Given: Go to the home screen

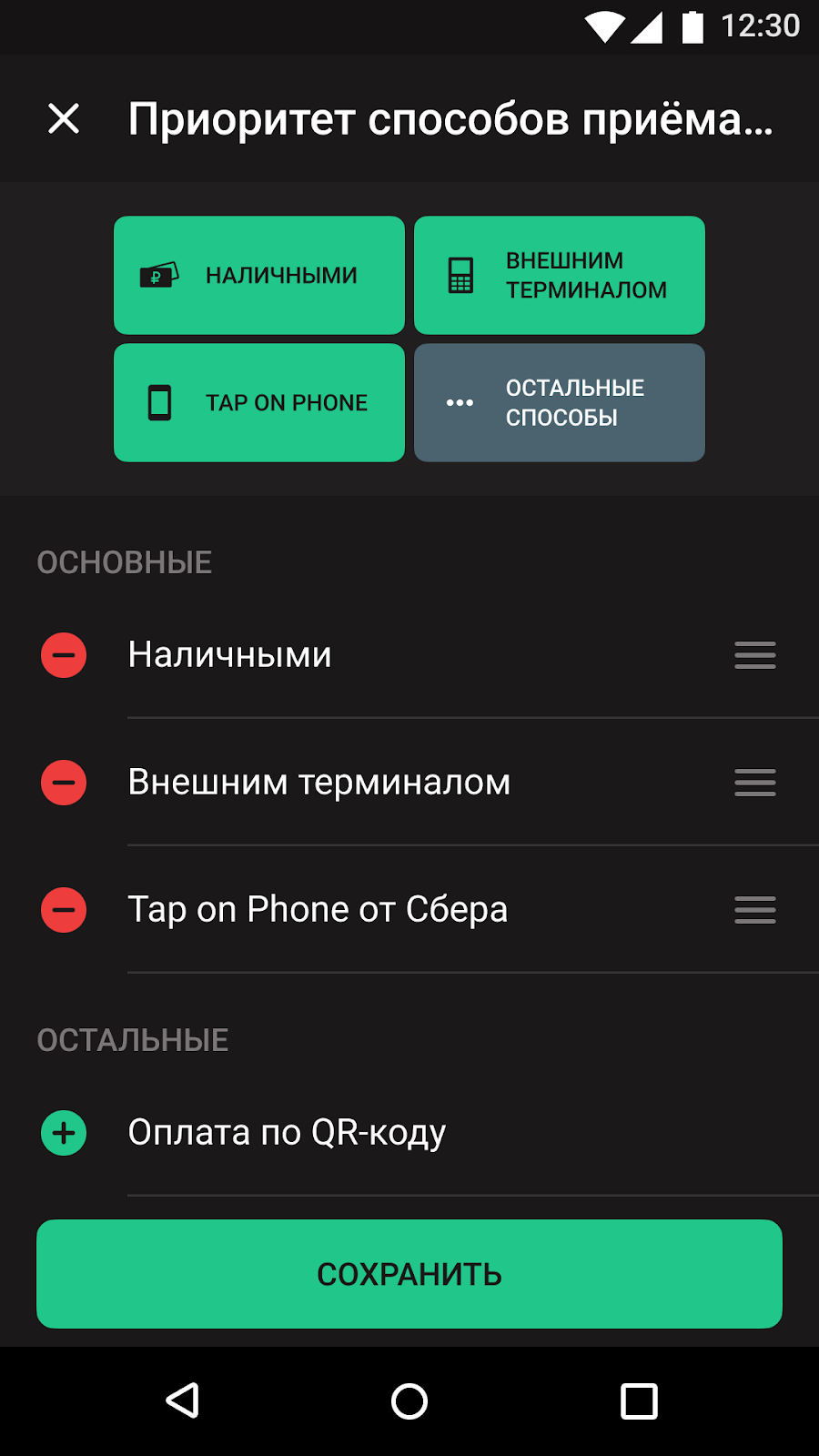Looking at the screenshot, I should point(409,1401).
